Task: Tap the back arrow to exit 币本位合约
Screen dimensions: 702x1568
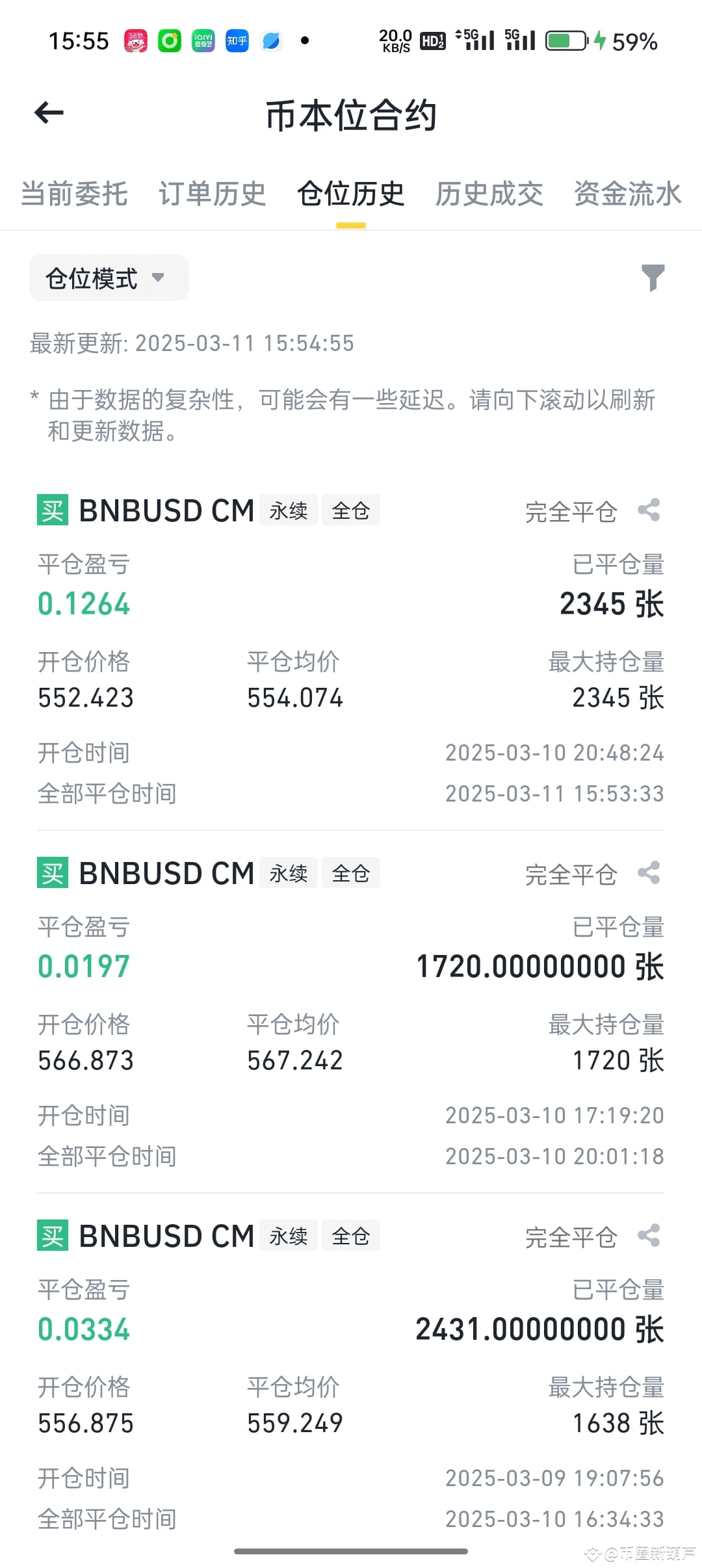Action: (x=49, y=112)
